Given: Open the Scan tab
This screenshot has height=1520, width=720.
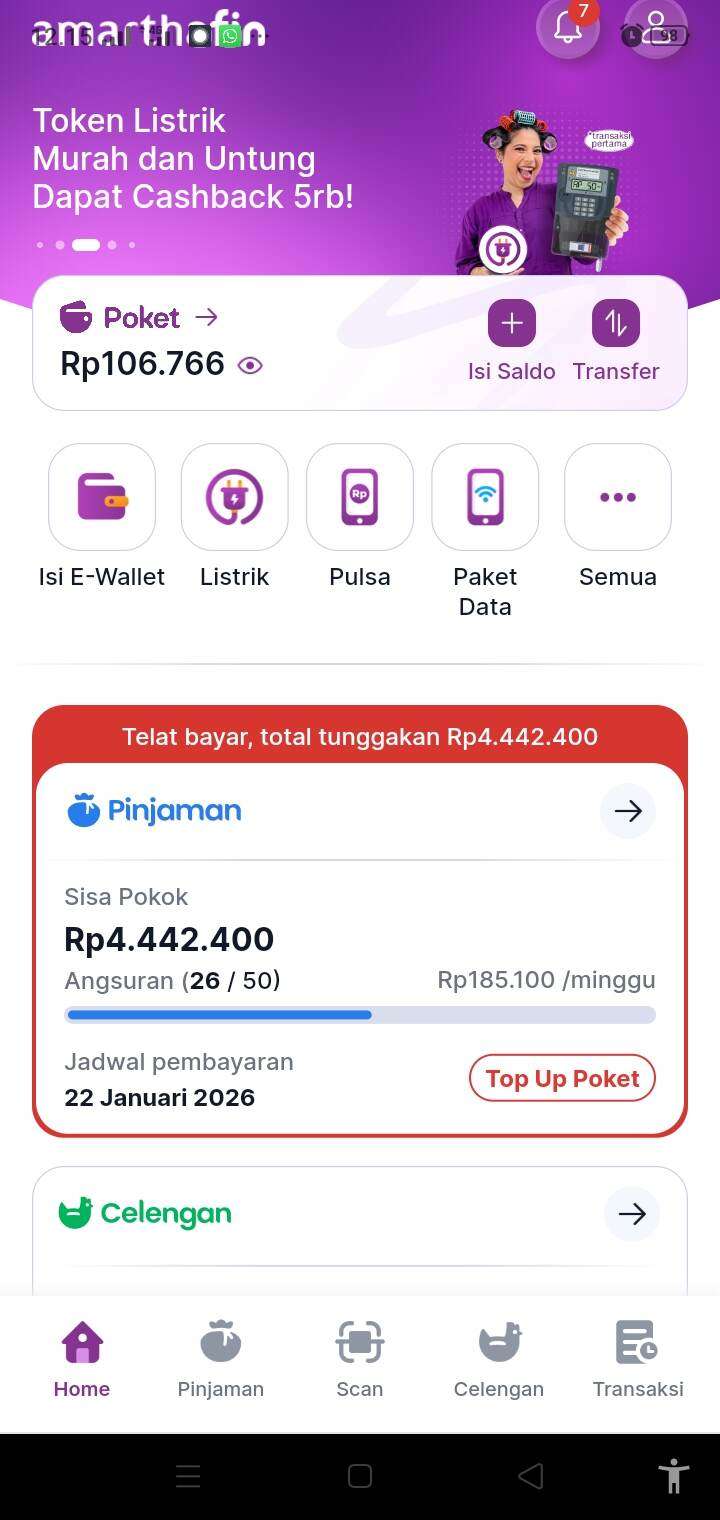Looking at the screenshot, I should pos(360,1358).
